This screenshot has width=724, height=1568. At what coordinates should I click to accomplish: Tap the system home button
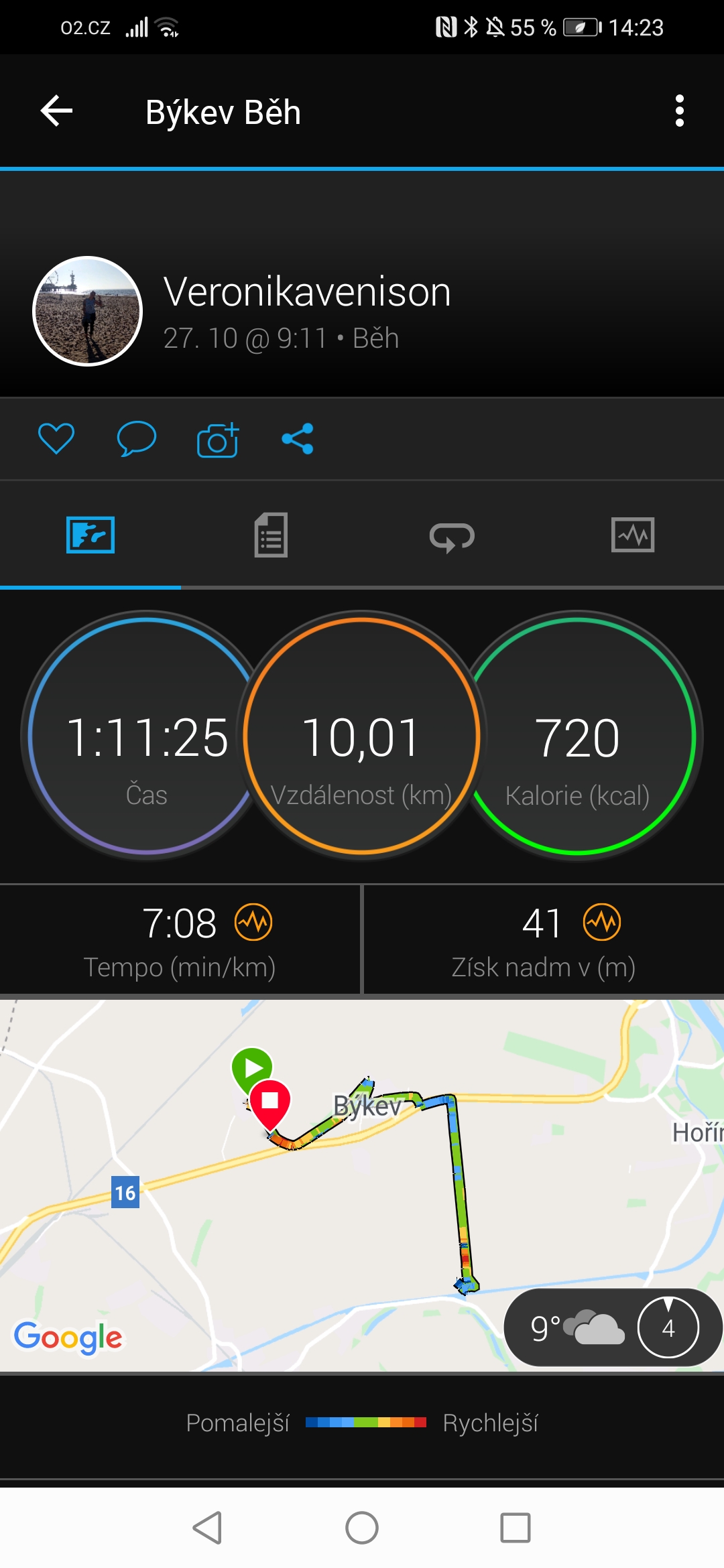(362, 1528)
